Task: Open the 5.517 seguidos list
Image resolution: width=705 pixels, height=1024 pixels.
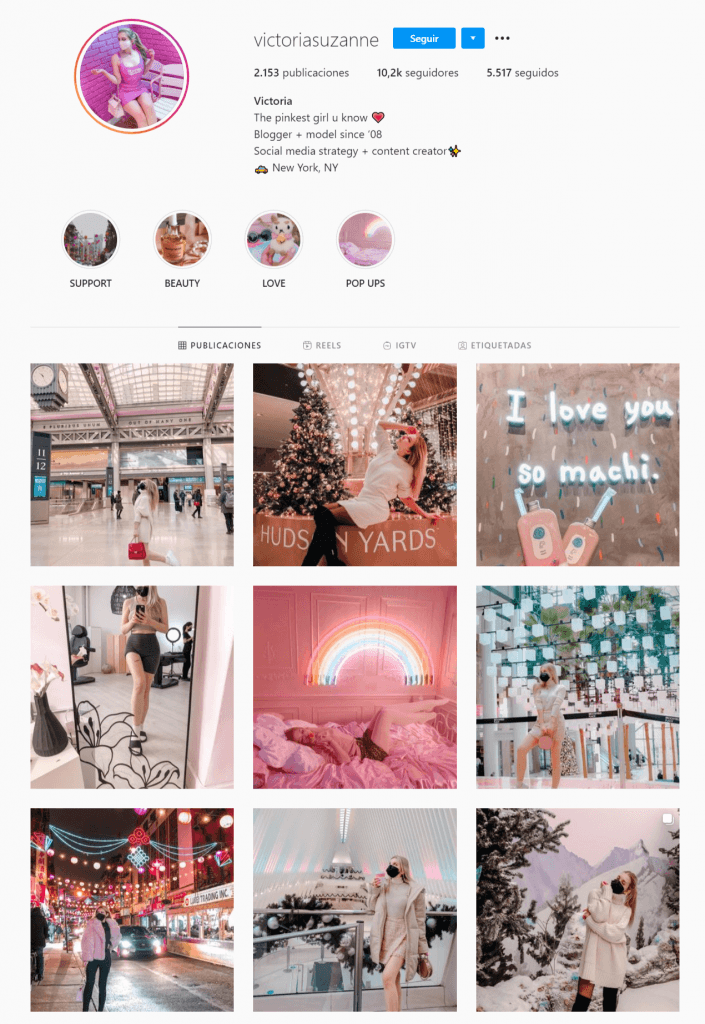Action: [x=522, y=73]
